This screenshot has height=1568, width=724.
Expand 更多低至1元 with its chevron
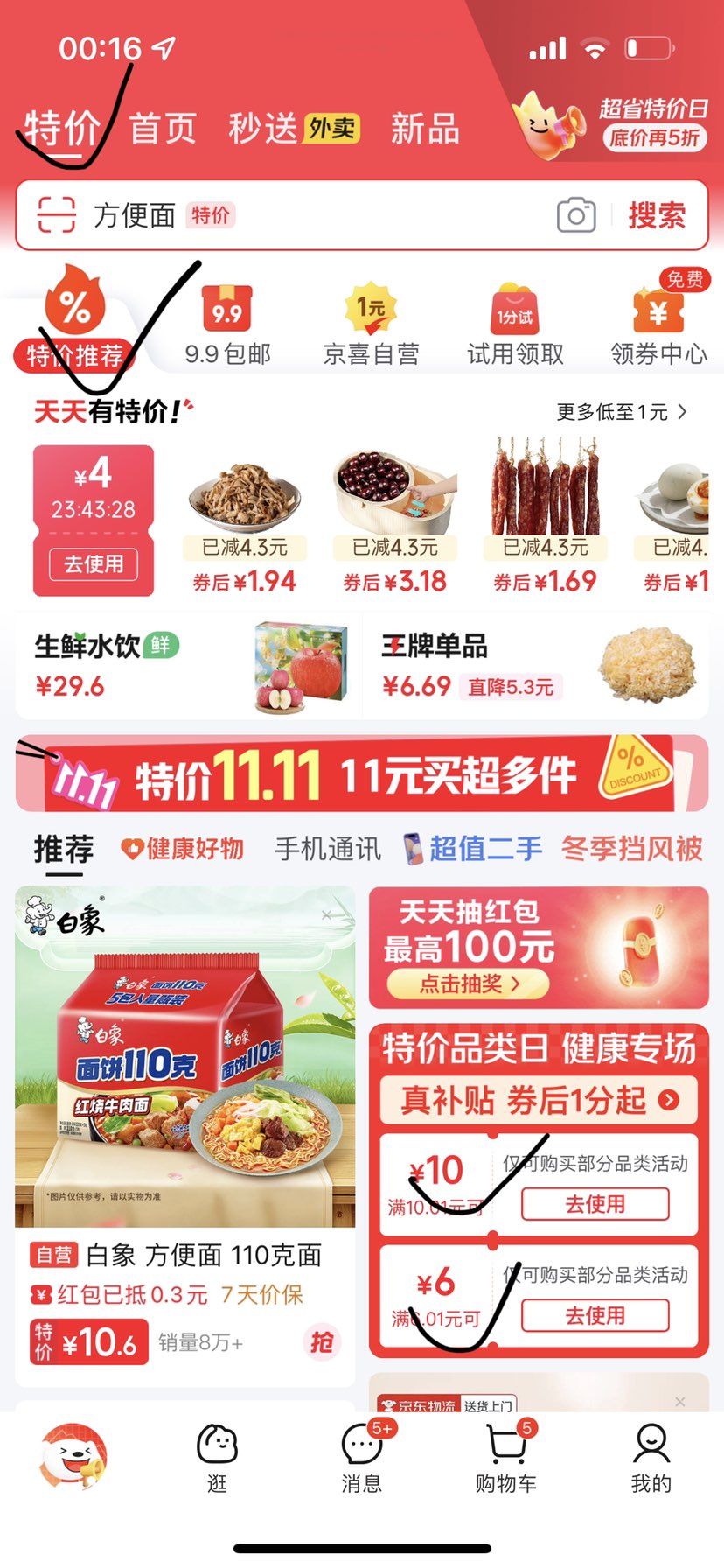pos(682,412)
